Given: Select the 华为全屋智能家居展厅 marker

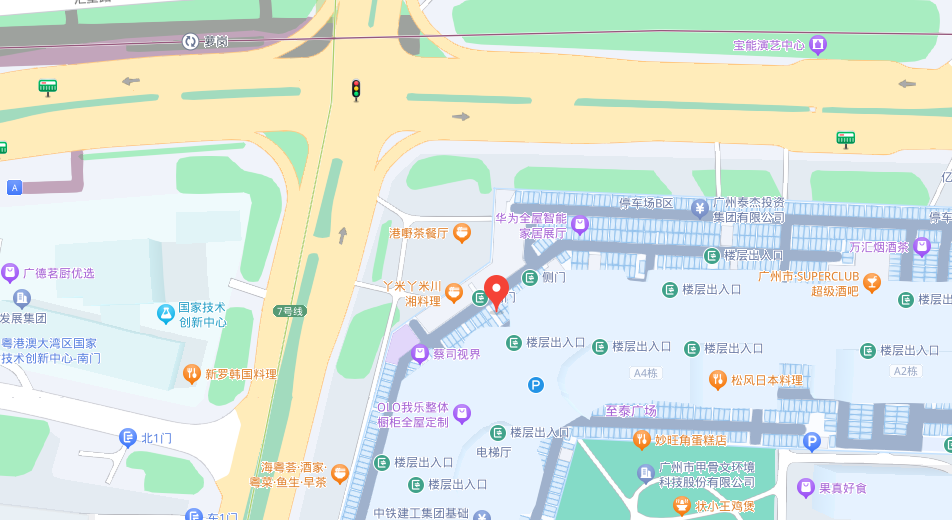Looking at the screenshot, I should pyautogui.click(x=580, y=225).
